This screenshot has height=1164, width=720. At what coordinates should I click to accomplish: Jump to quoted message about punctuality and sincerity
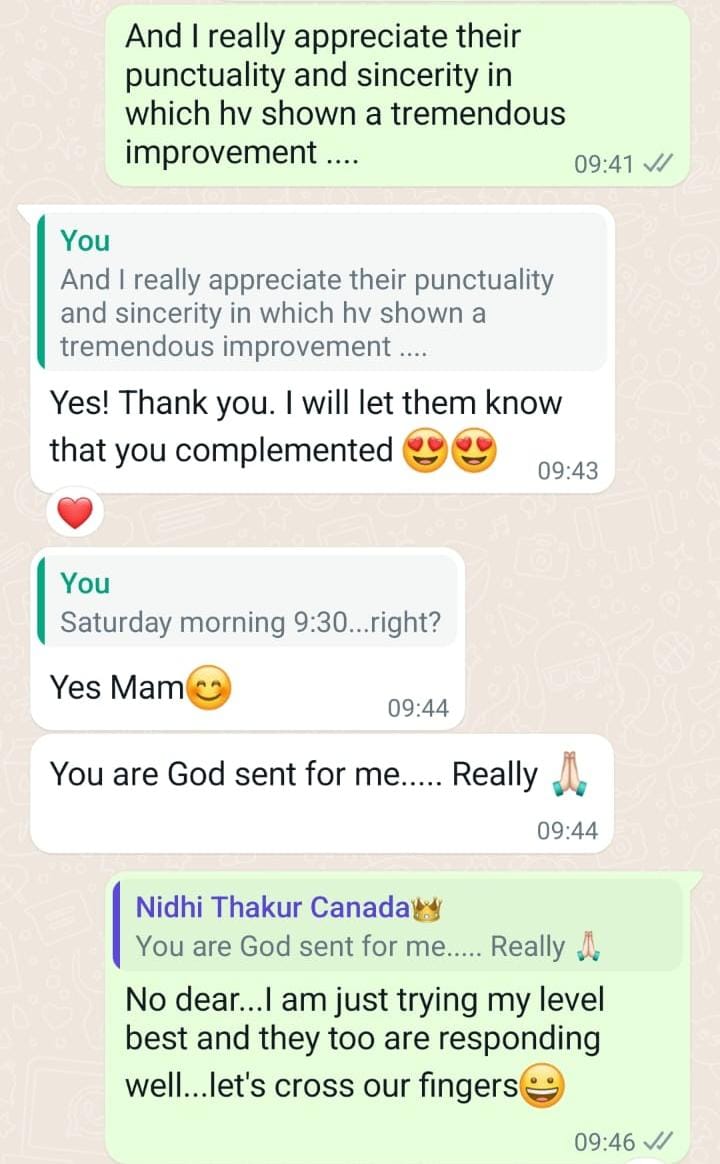pyautogui.click(x=320, y=296)
